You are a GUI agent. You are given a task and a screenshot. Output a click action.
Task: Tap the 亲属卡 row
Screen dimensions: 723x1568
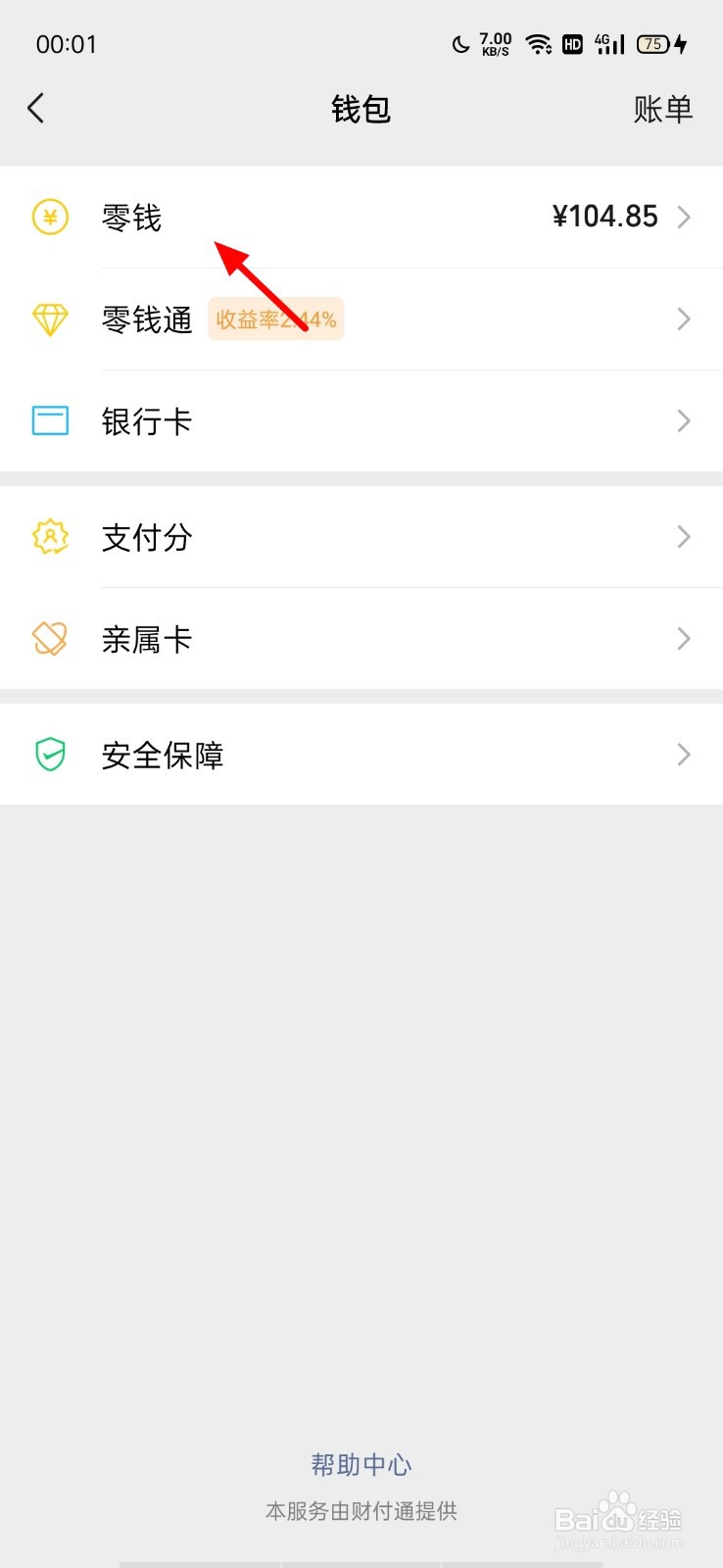point(361,639)
